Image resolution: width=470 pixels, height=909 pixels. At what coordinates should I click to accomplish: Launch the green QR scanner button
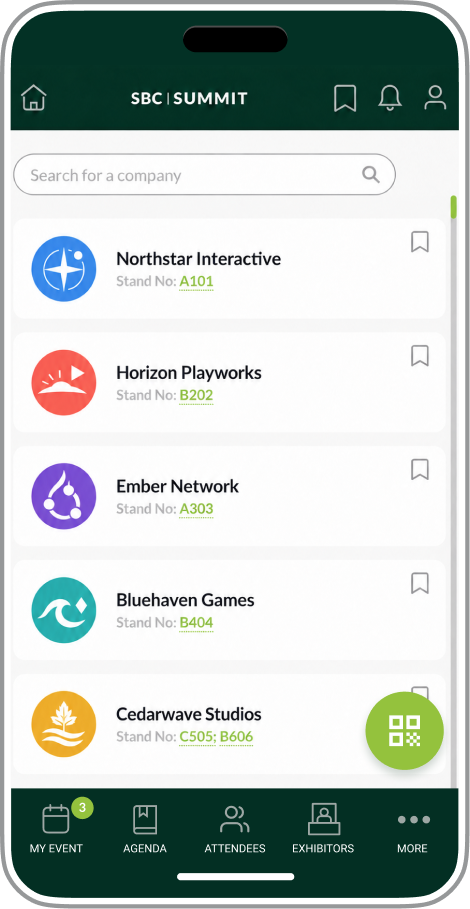click(405, 730)
